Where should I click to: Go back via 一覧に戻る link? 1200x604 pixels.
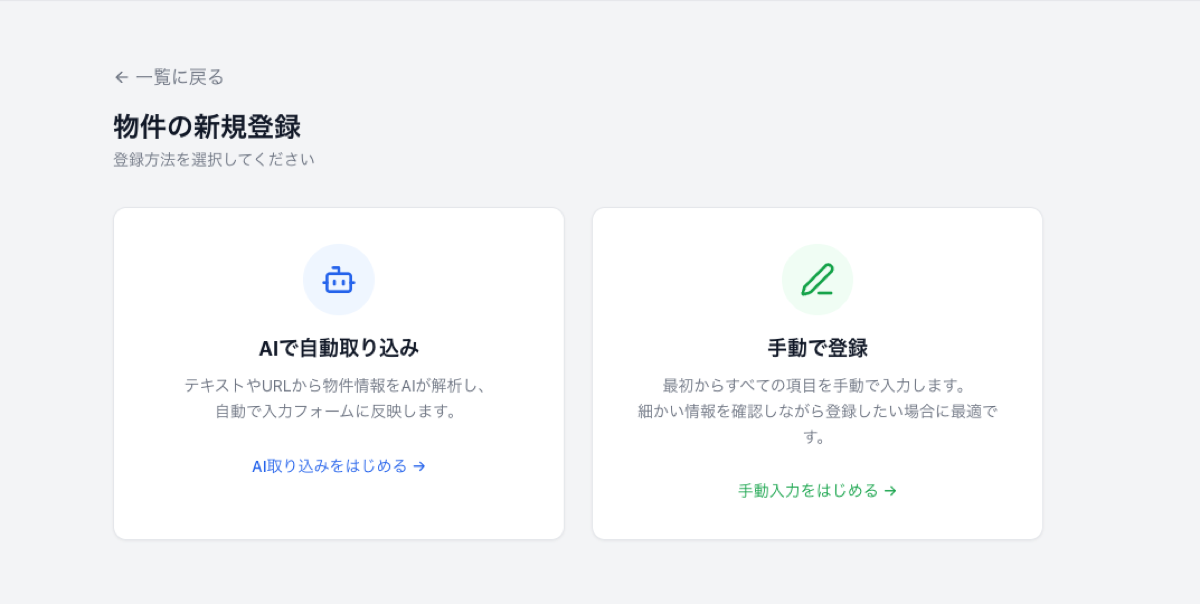pos(169,77)
